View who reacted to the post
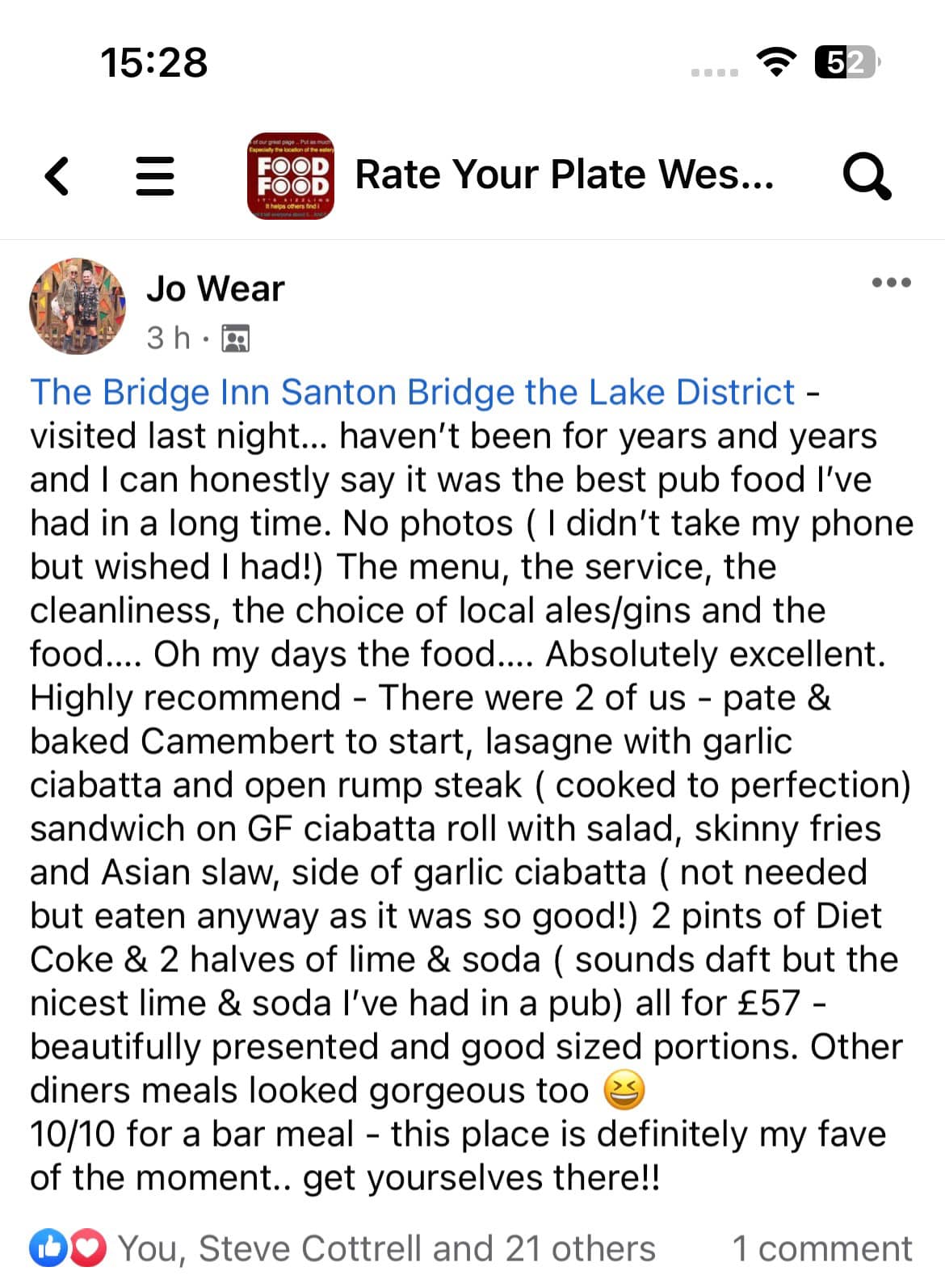Image resolution: width=945 pixels, height=1288 pixels. (386, 1248)
